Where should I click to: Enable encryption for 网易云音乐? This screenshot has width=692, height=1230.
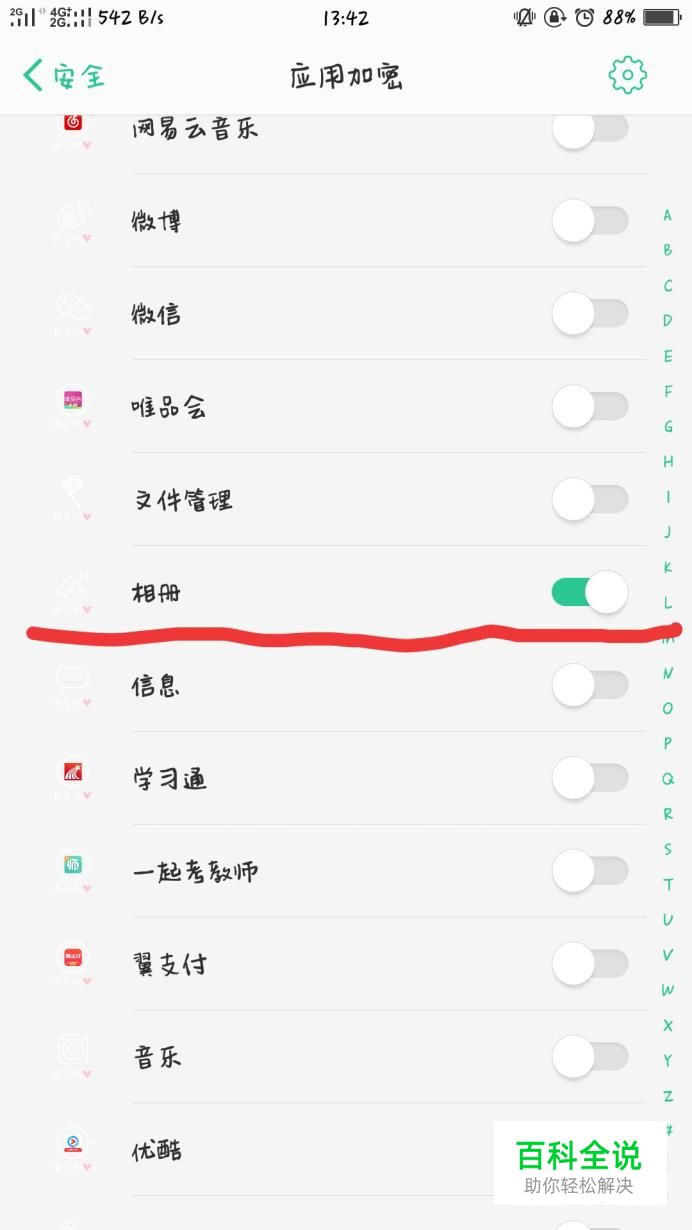590,129
